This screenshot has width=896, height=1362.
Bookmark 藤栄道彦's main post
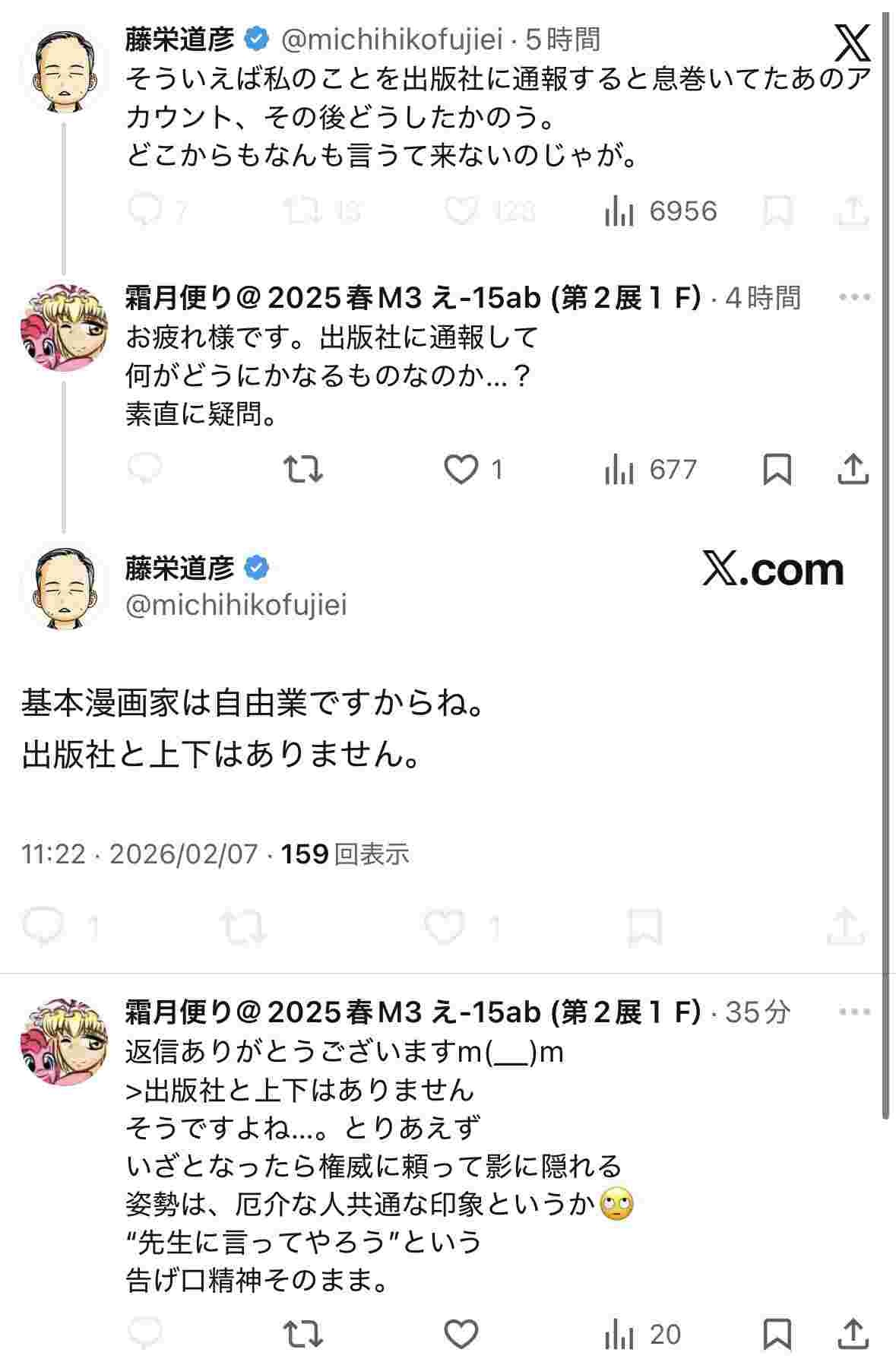645,927
